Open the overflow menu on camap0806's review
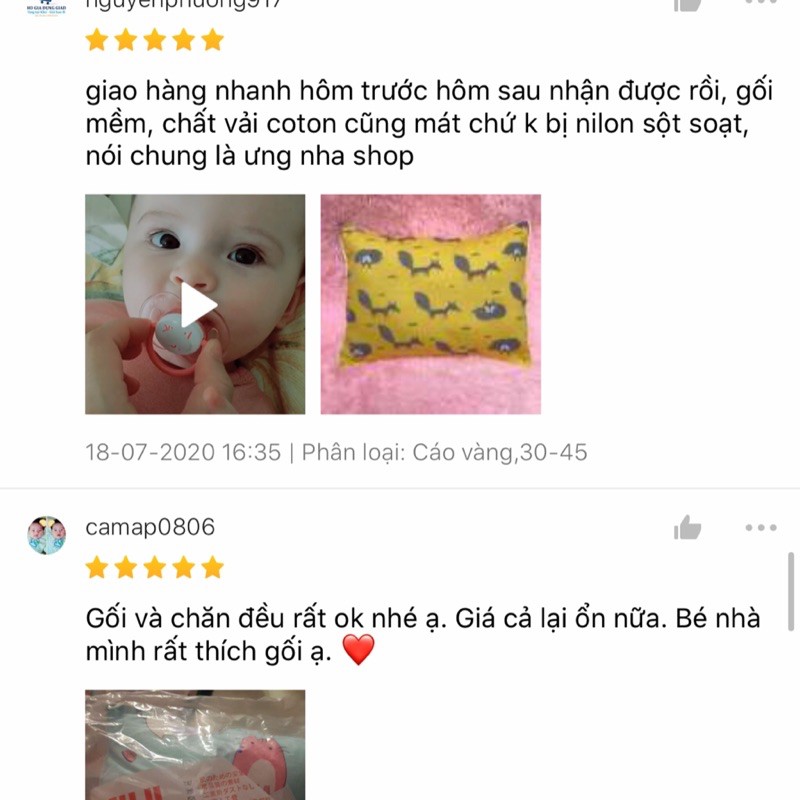 tap(760, 528)
